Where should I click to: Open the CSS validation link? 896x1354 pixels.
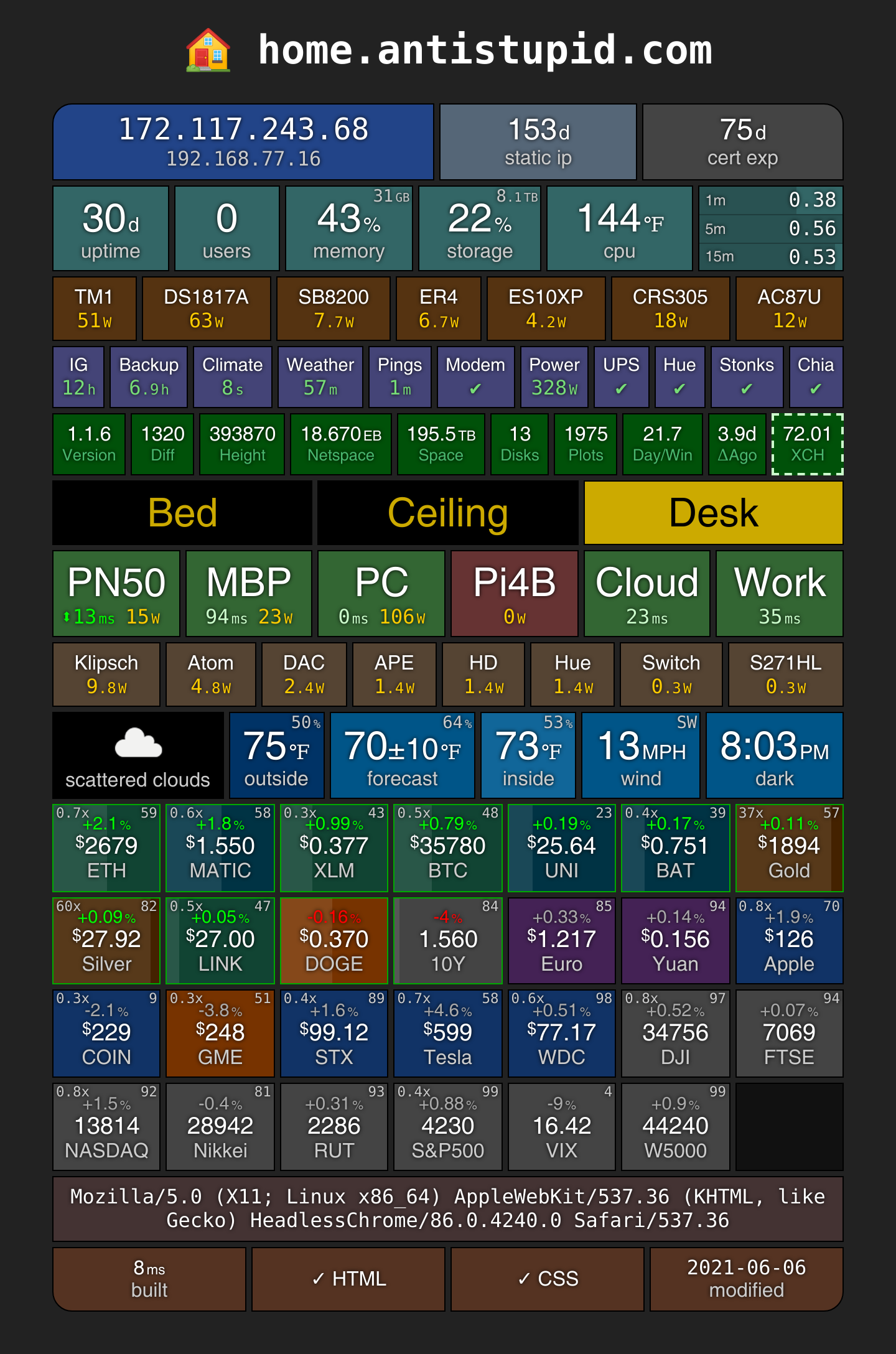548,1279
